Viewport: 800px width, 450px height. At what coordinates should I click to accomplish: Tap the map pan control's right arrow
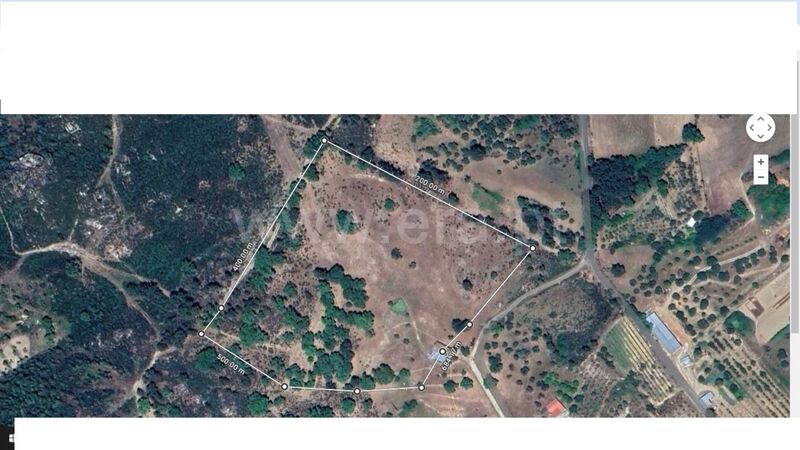tap(769, 128)
